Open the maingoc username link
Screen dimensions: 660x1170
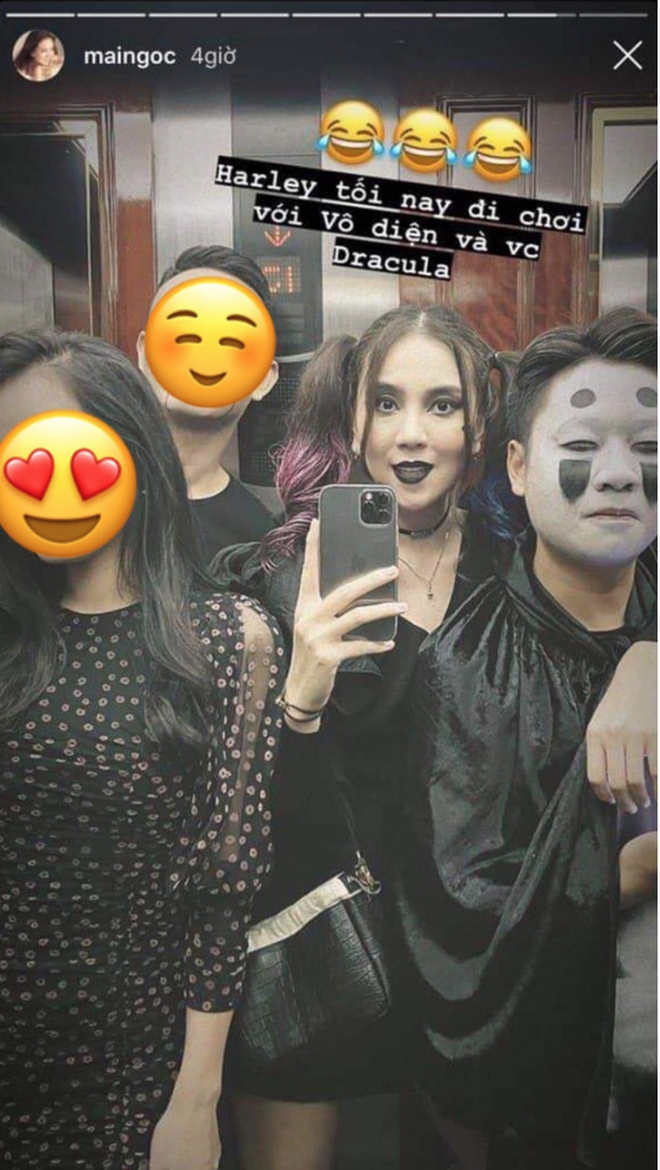[x=129, y=56]
